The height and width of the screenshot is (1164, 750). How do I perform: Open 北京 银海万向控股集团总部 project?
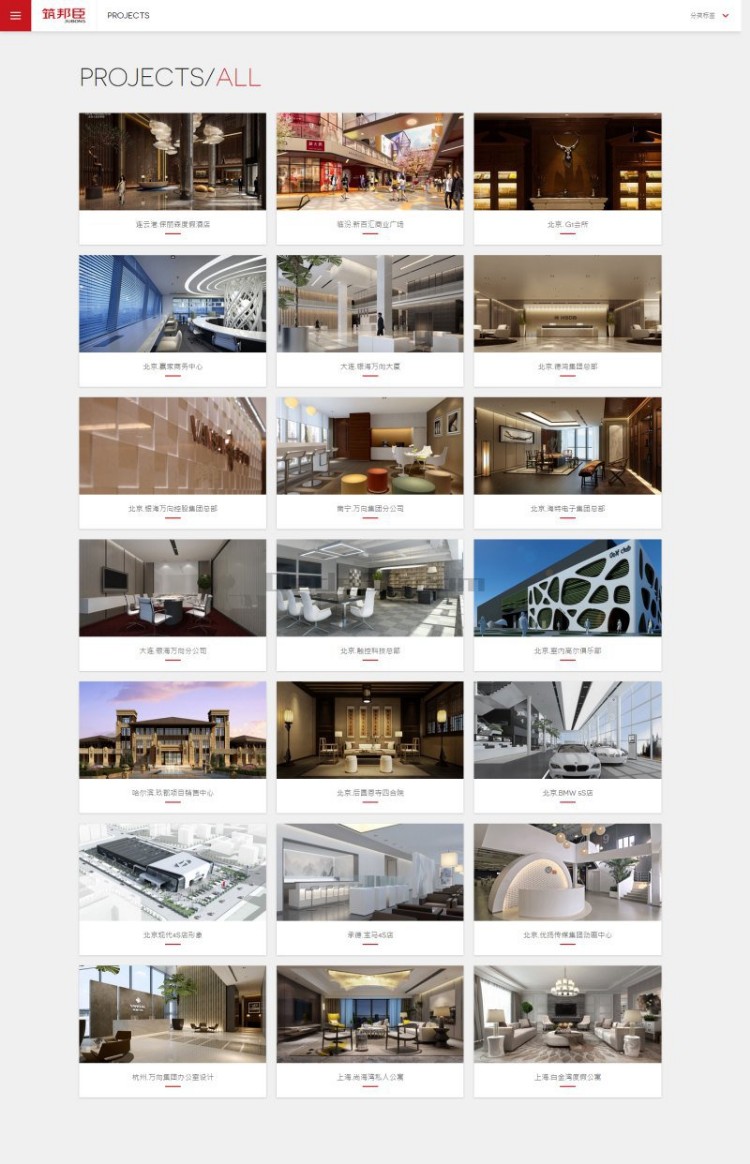(x=172, y=446)
